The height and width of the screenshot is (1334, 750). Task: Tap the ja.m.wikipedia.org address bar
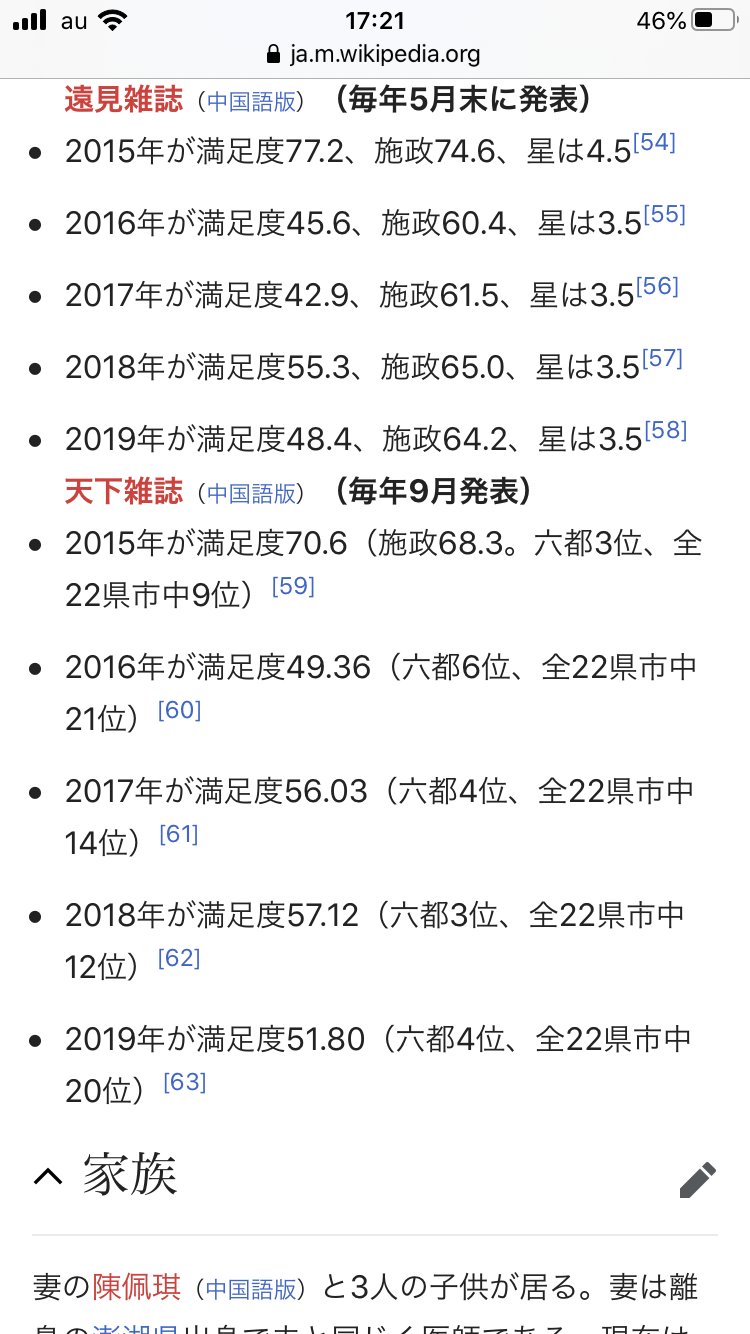point(375,54)
